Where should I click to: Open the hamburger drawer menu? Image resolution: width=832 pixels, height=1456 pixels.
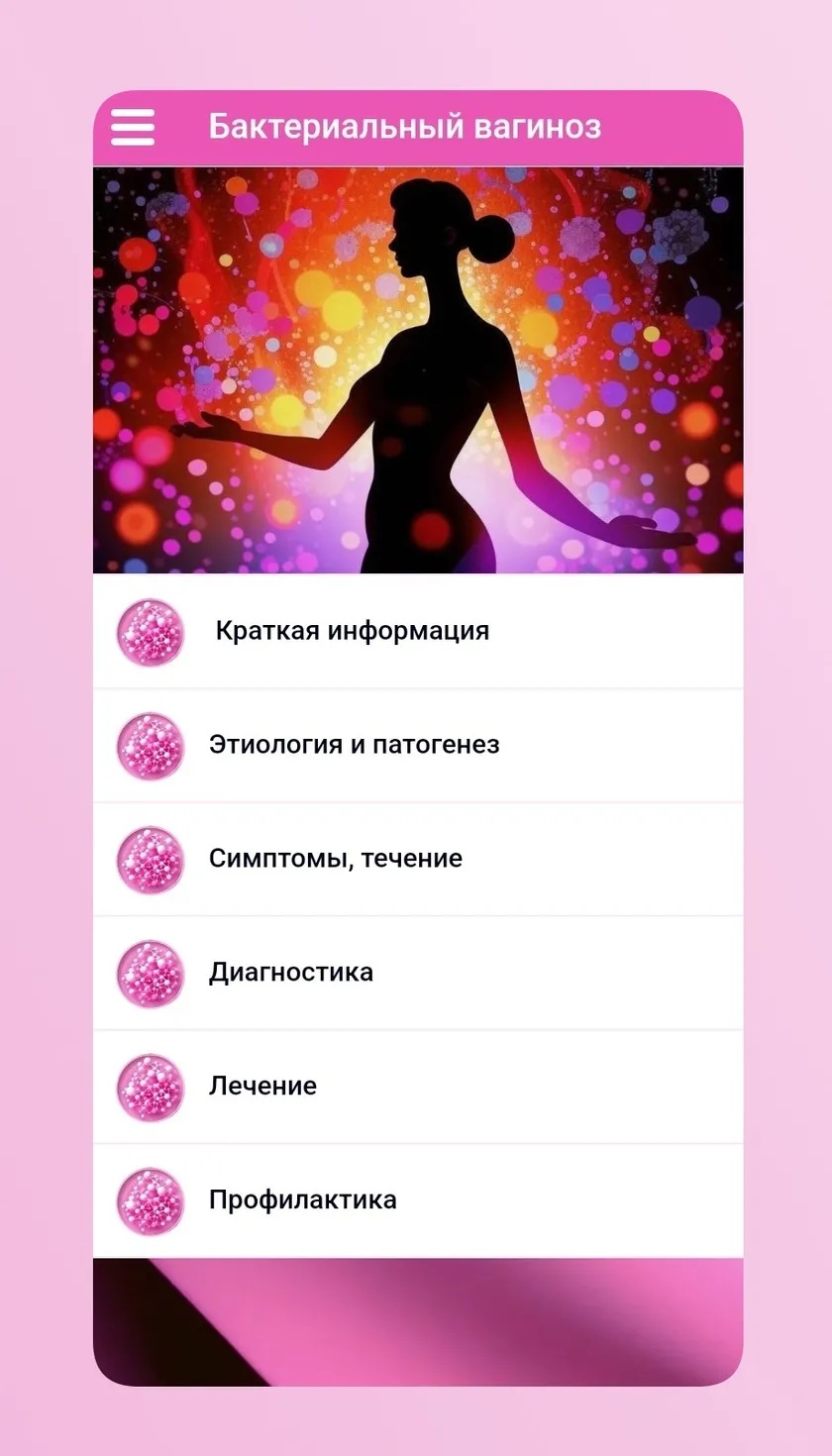coord(133,127)
